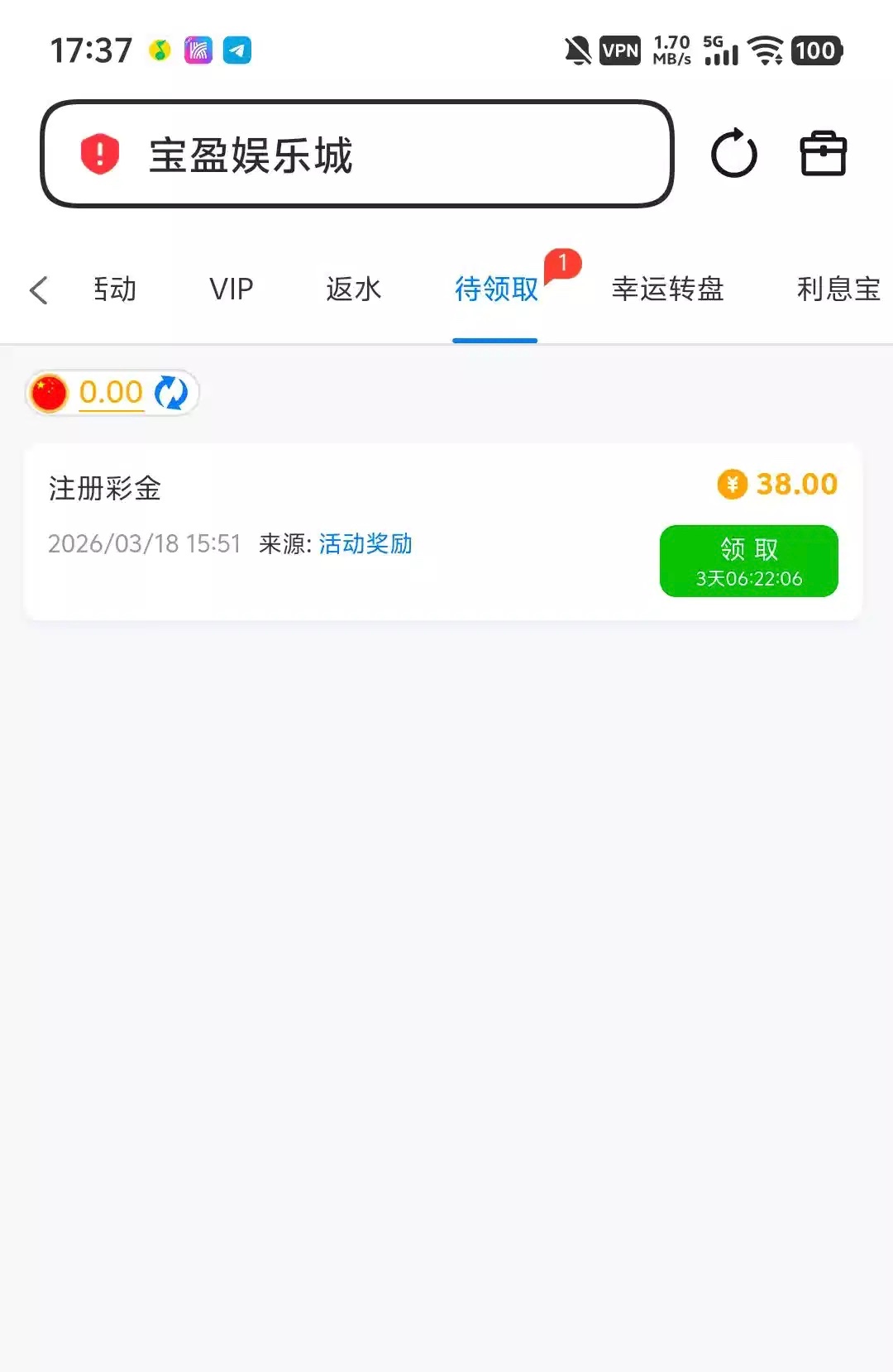Open the 活动奖励 source link
Viewport: 893px width, 1372px height.
click(x=365, y=544)
